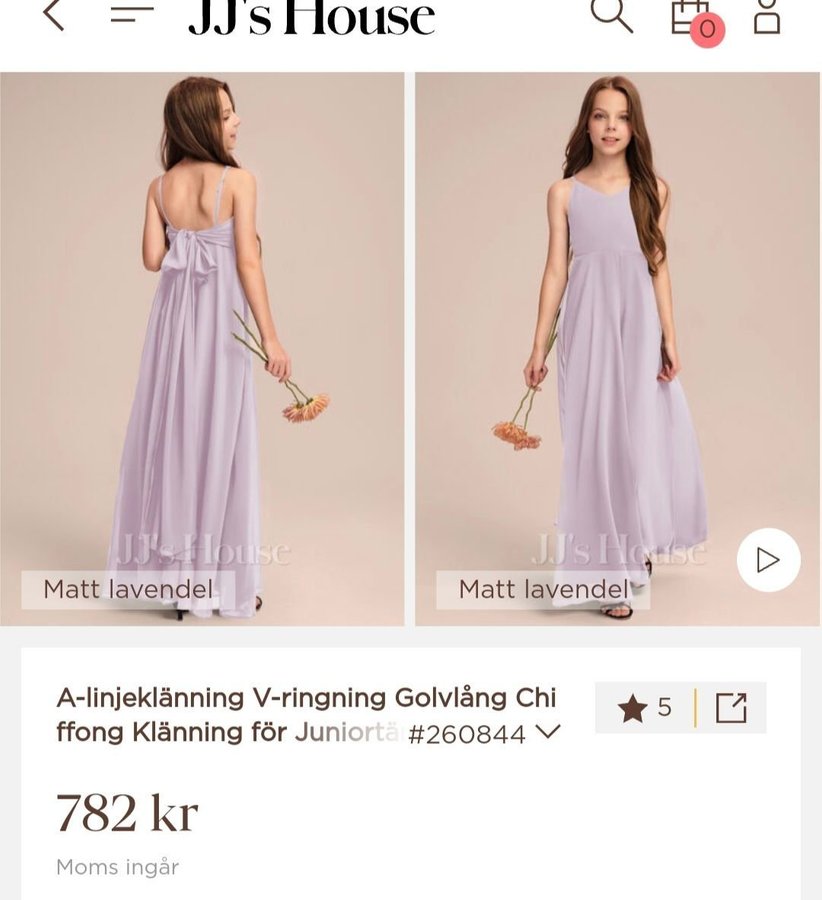The image size is (822, 900).
Task: Open the account profile icon
Action: click(x=767, y=17)
